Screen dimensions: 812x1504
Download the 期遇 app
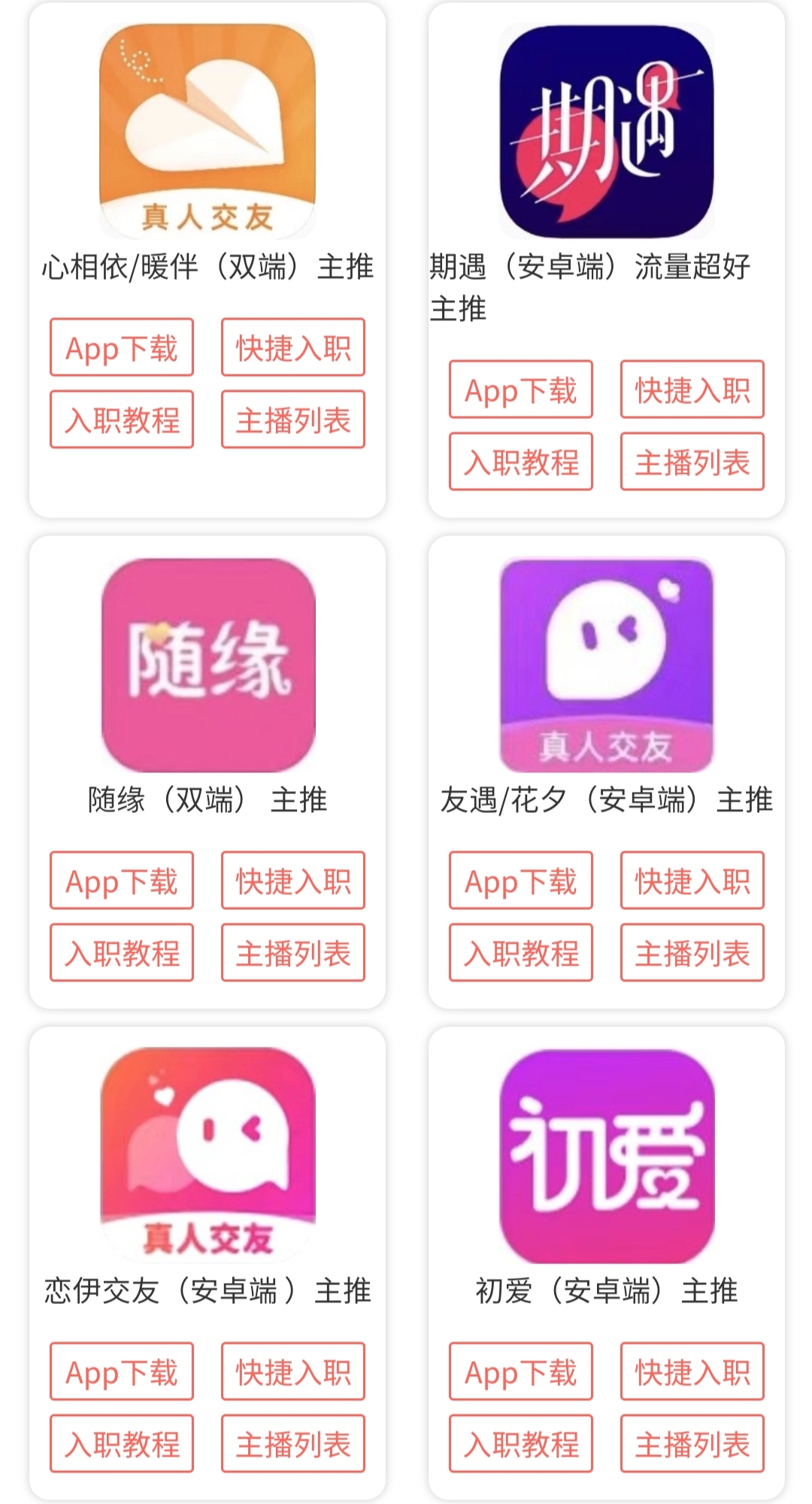[x=521, y=390]
